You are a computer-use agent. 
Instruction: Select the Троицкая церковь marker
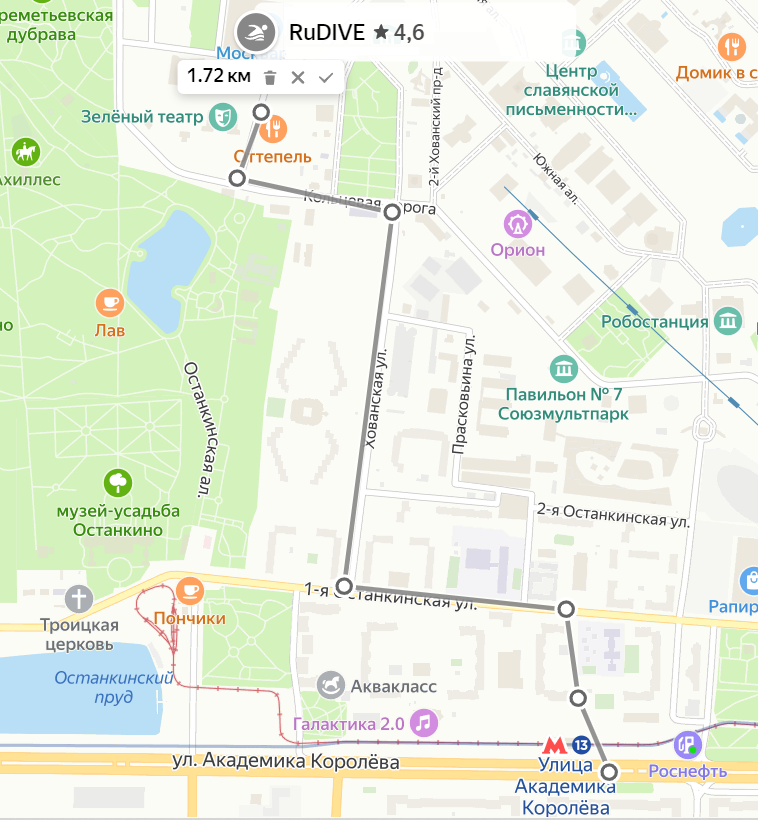79,599
